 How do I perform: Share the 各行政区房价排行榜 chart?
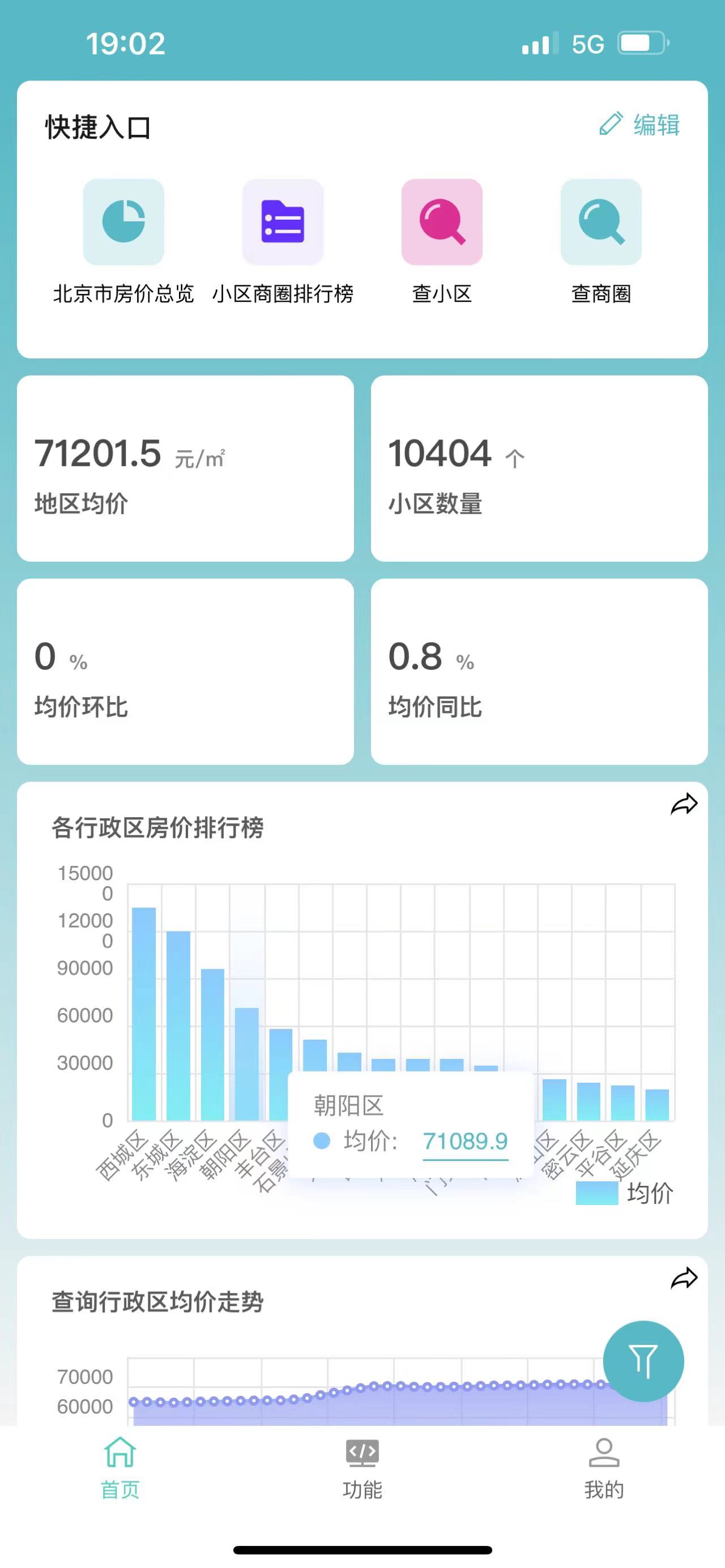click(684, 804)
